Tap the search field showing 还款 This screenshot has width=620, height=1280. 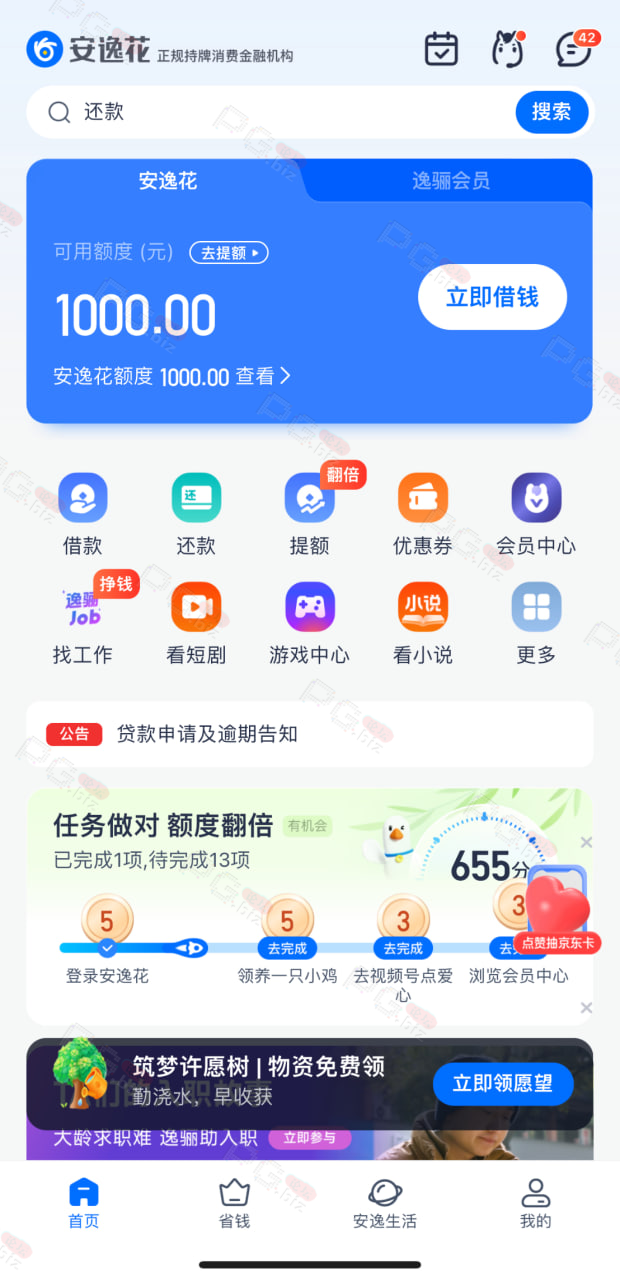pos(271,112)
